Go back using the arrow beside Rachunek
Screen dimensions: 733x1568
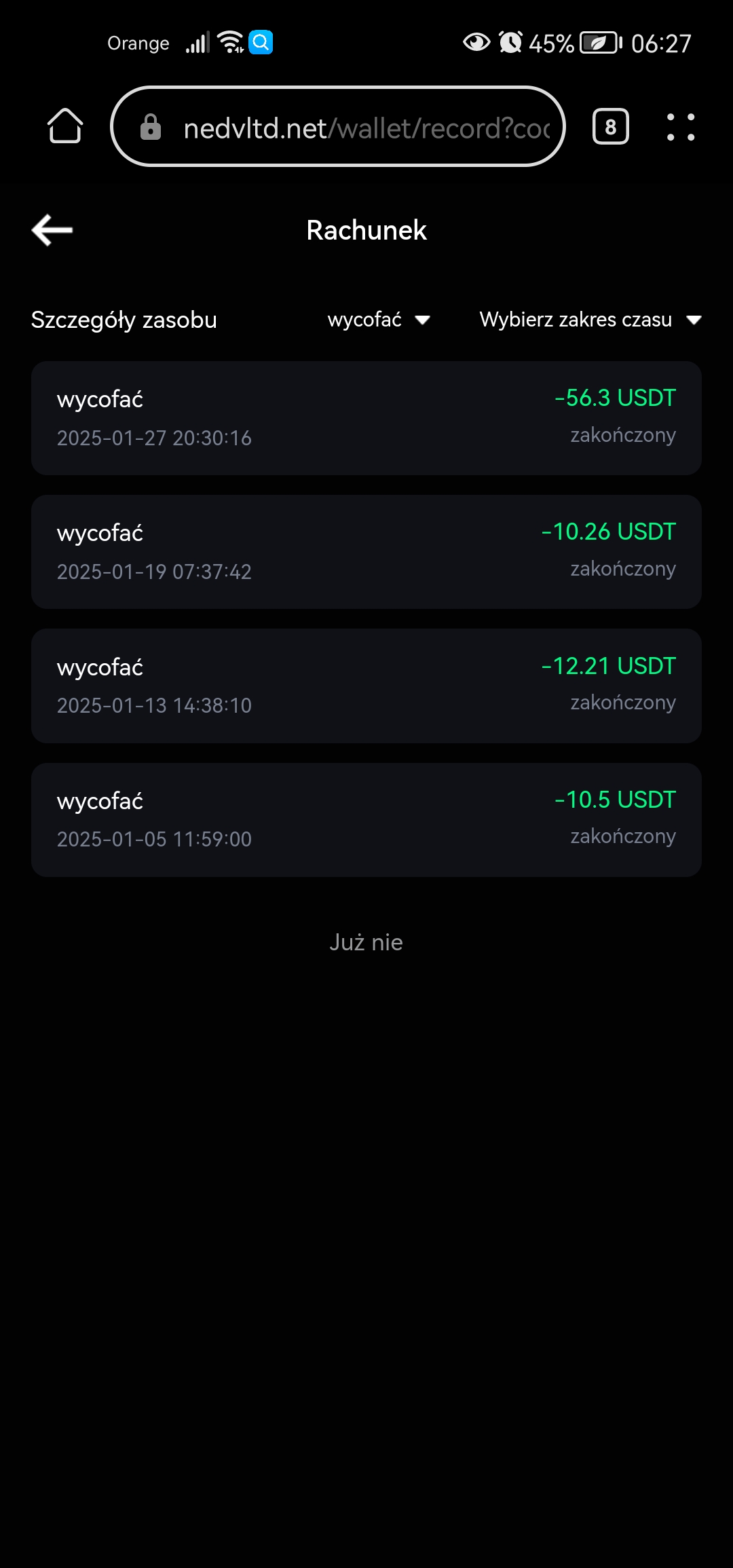pyautogui.click(x=52, y=230)
